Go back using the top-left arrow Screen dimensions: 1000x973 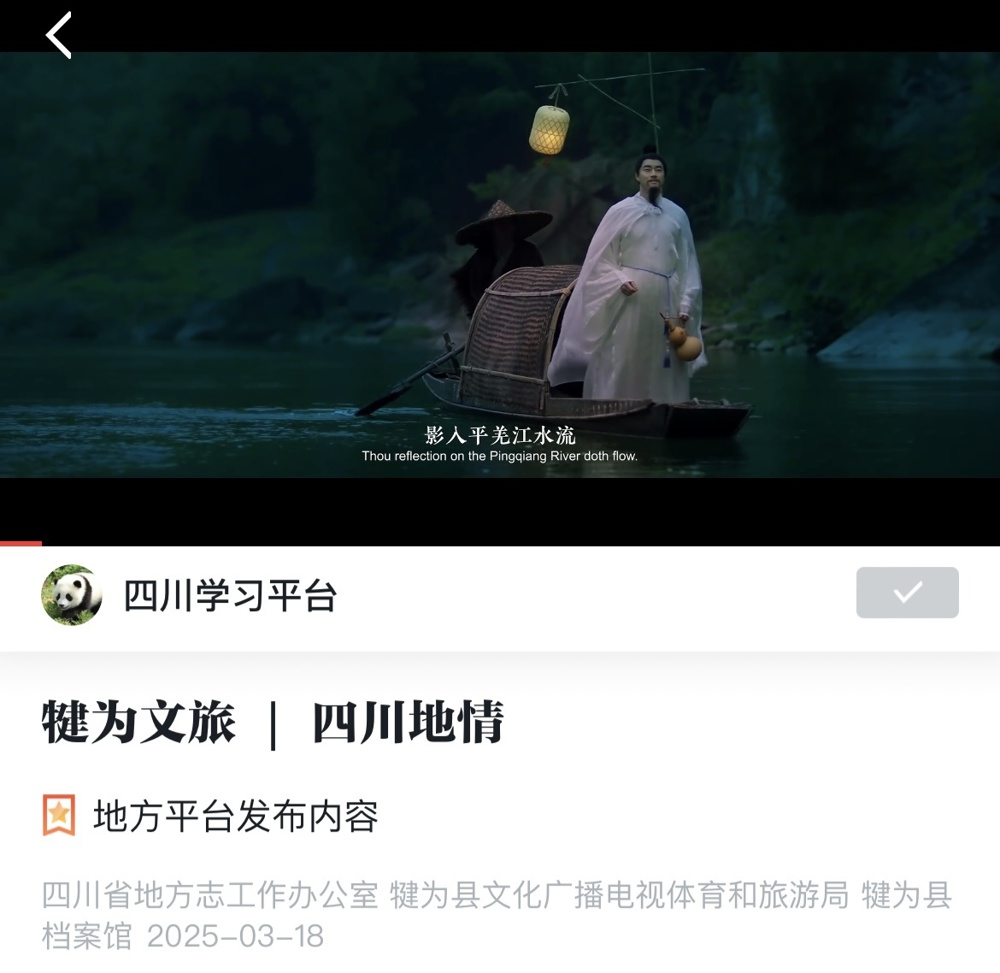click(59, 35)
